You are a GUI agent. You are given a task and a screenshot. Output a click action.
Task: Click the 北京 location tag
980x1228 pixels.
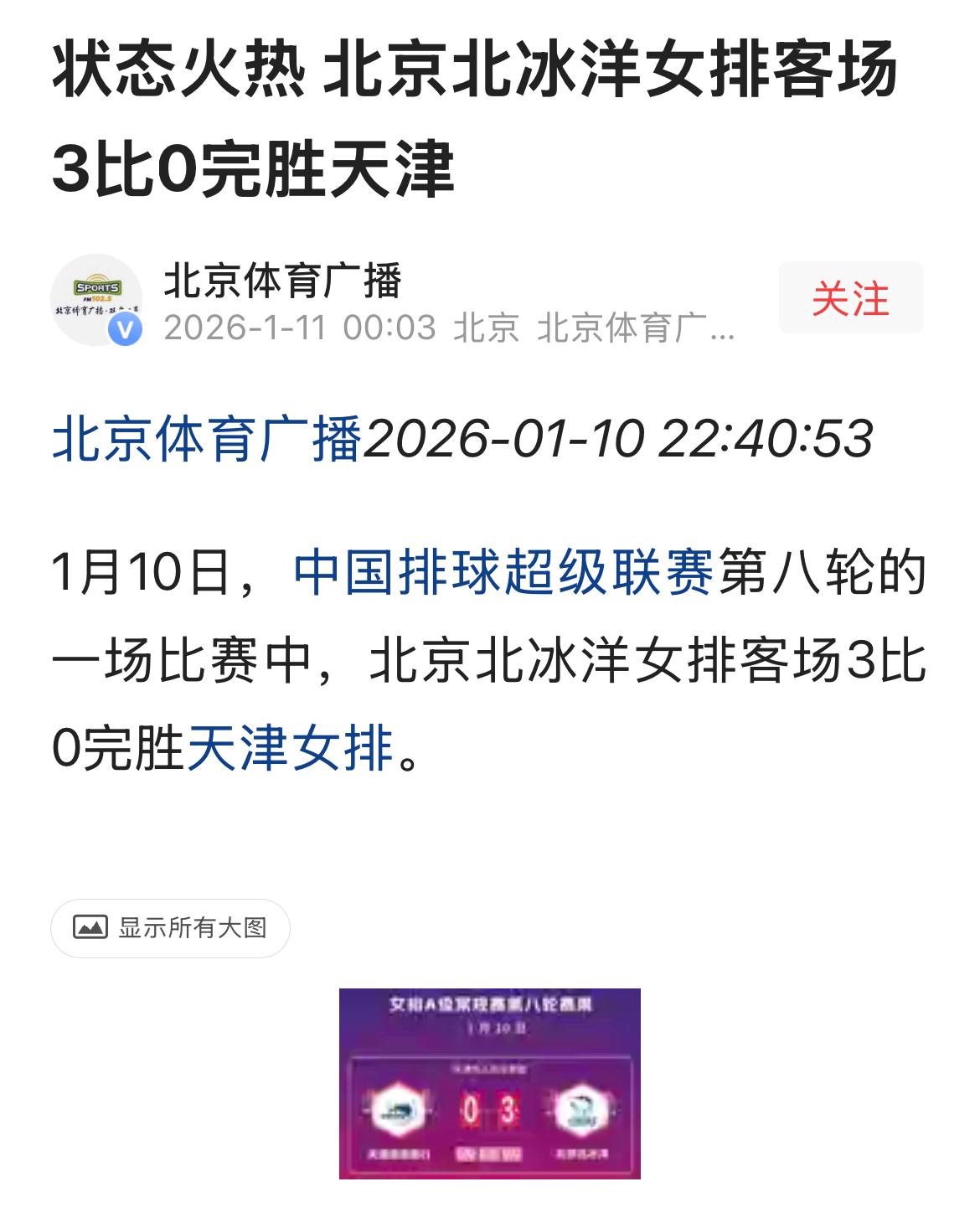486,329
